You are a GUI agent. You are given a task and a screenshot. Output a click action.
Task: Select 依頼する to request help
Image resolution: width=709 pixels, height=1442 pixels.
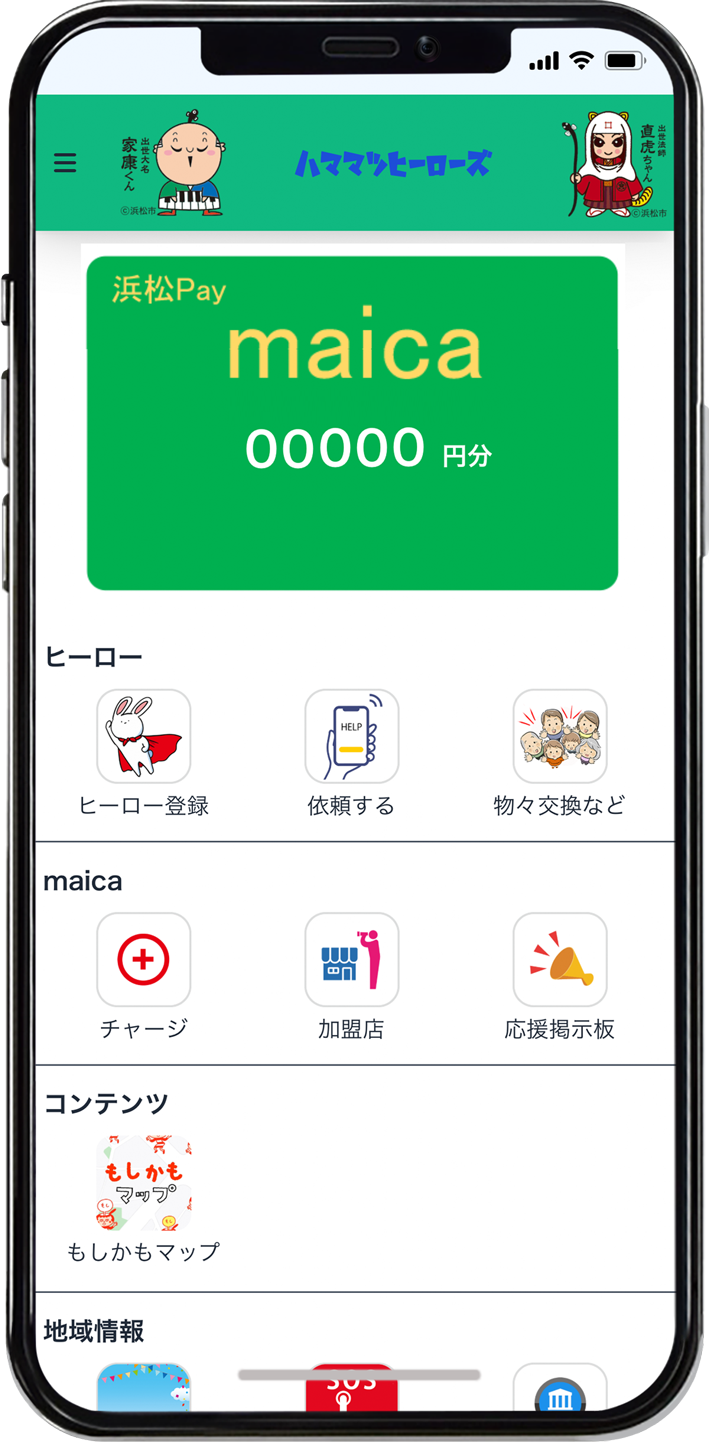point(351,736)
